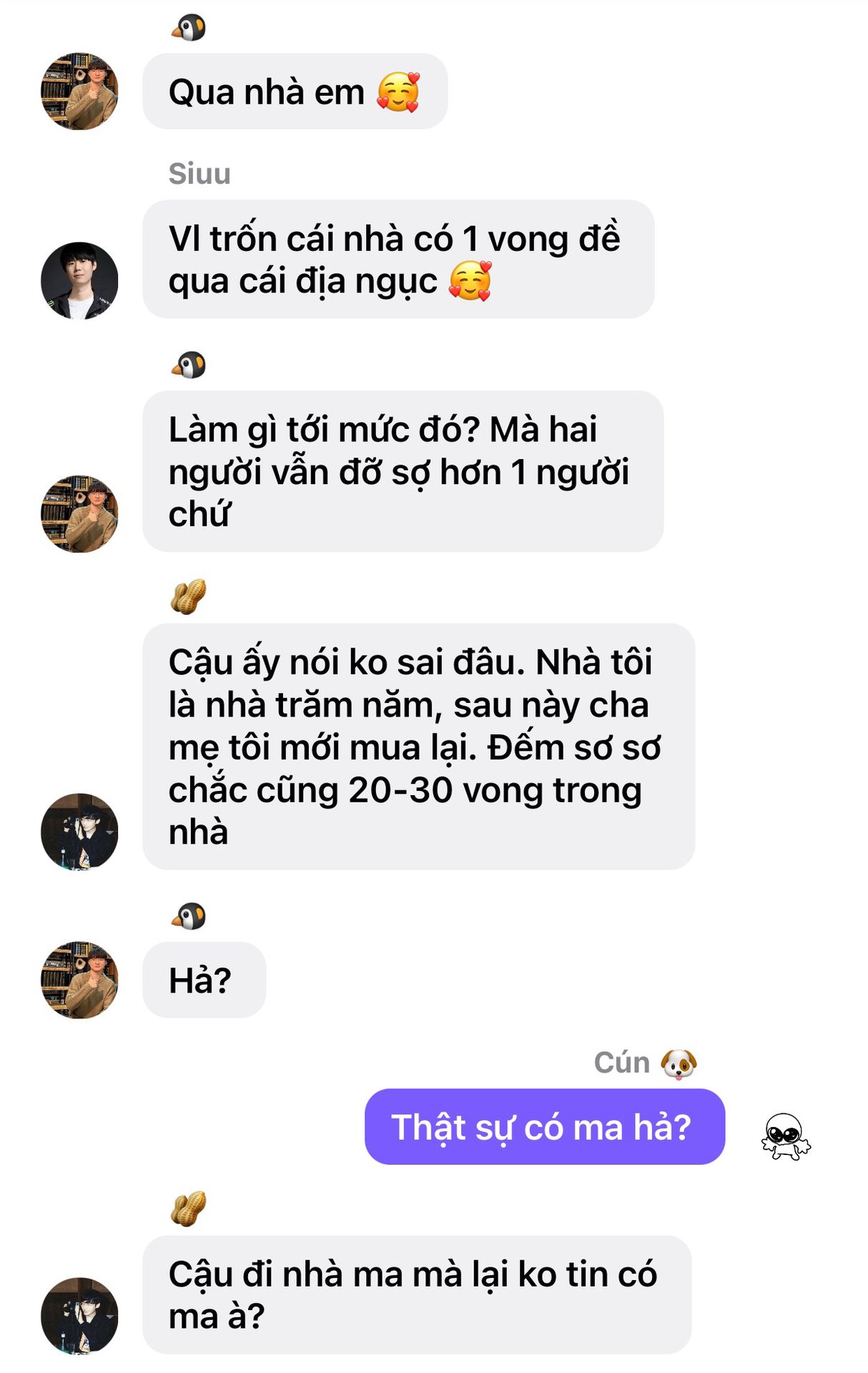Open Siuu's profile picture beside the địa ngục message
Viewport: 868px width, 1373px height.
[x=79, y=280]
